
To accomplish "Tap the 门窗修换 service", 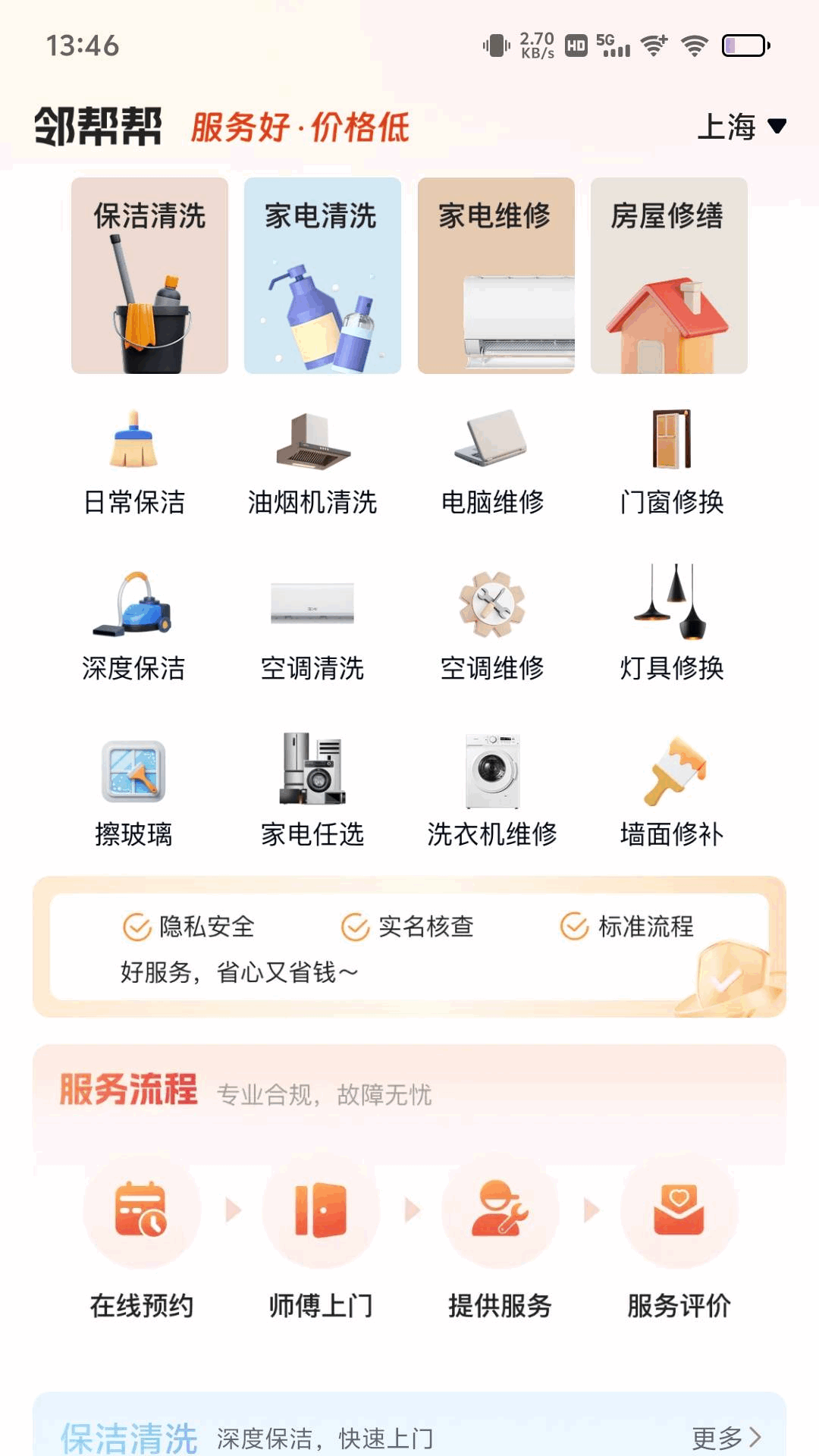I will click(x=672, y=463).
